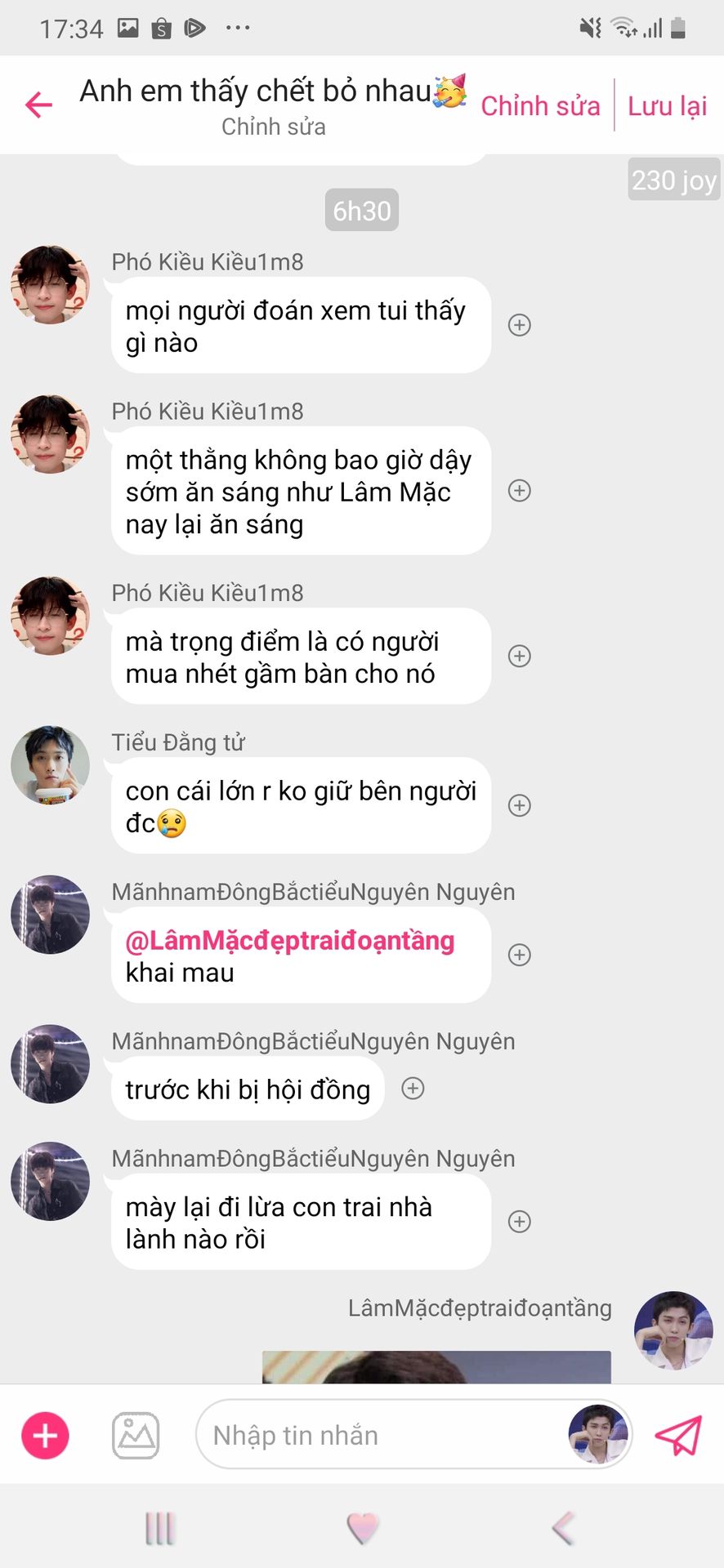Tap the 6h30 timestamp chip
Viewport: 724px width, 1568px height.
(362, 211)
